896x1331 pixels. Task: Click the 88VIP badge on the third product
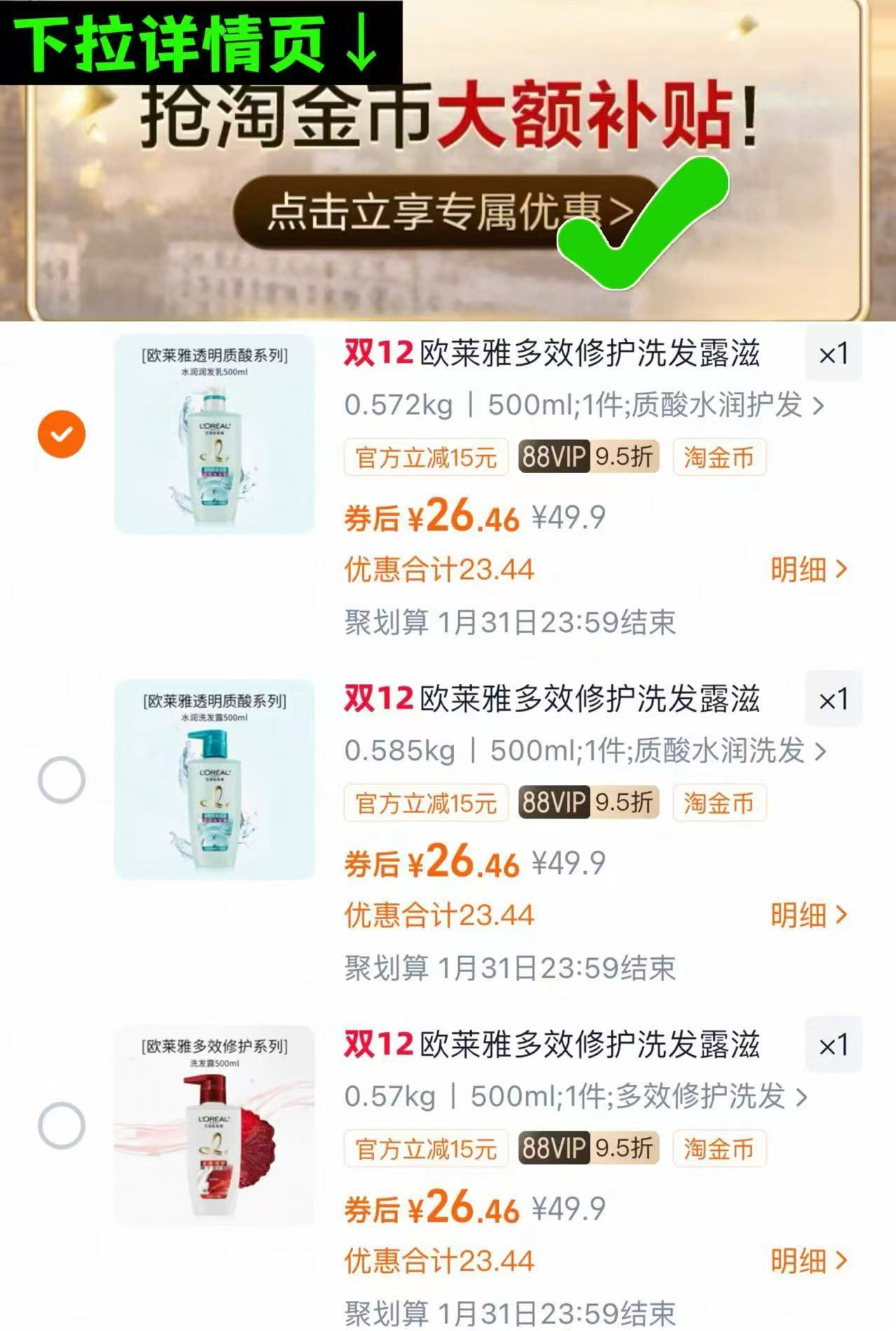coord(586,1148)
